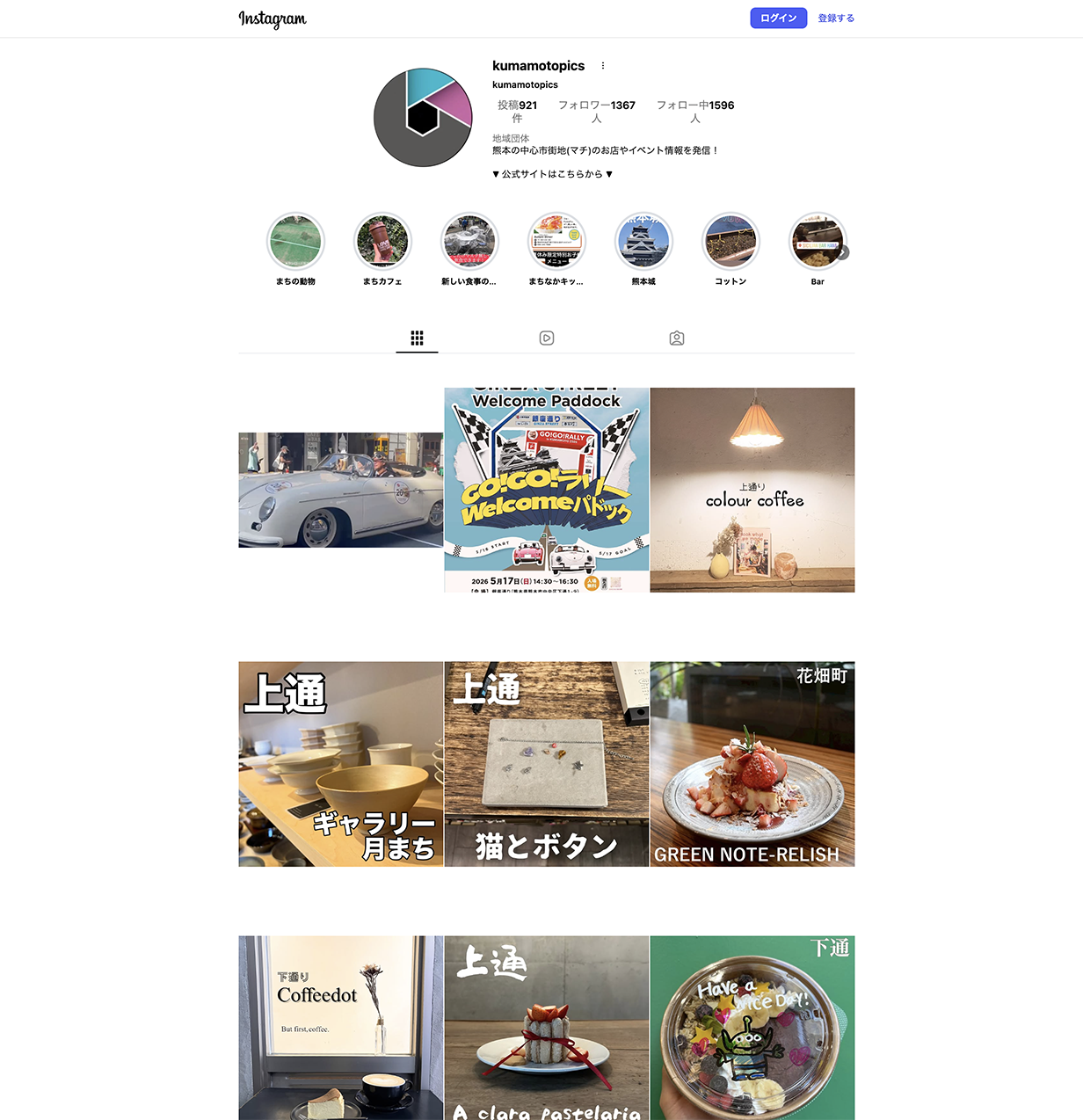
Task: Open the white convertible car post
Action: point(341,490)
